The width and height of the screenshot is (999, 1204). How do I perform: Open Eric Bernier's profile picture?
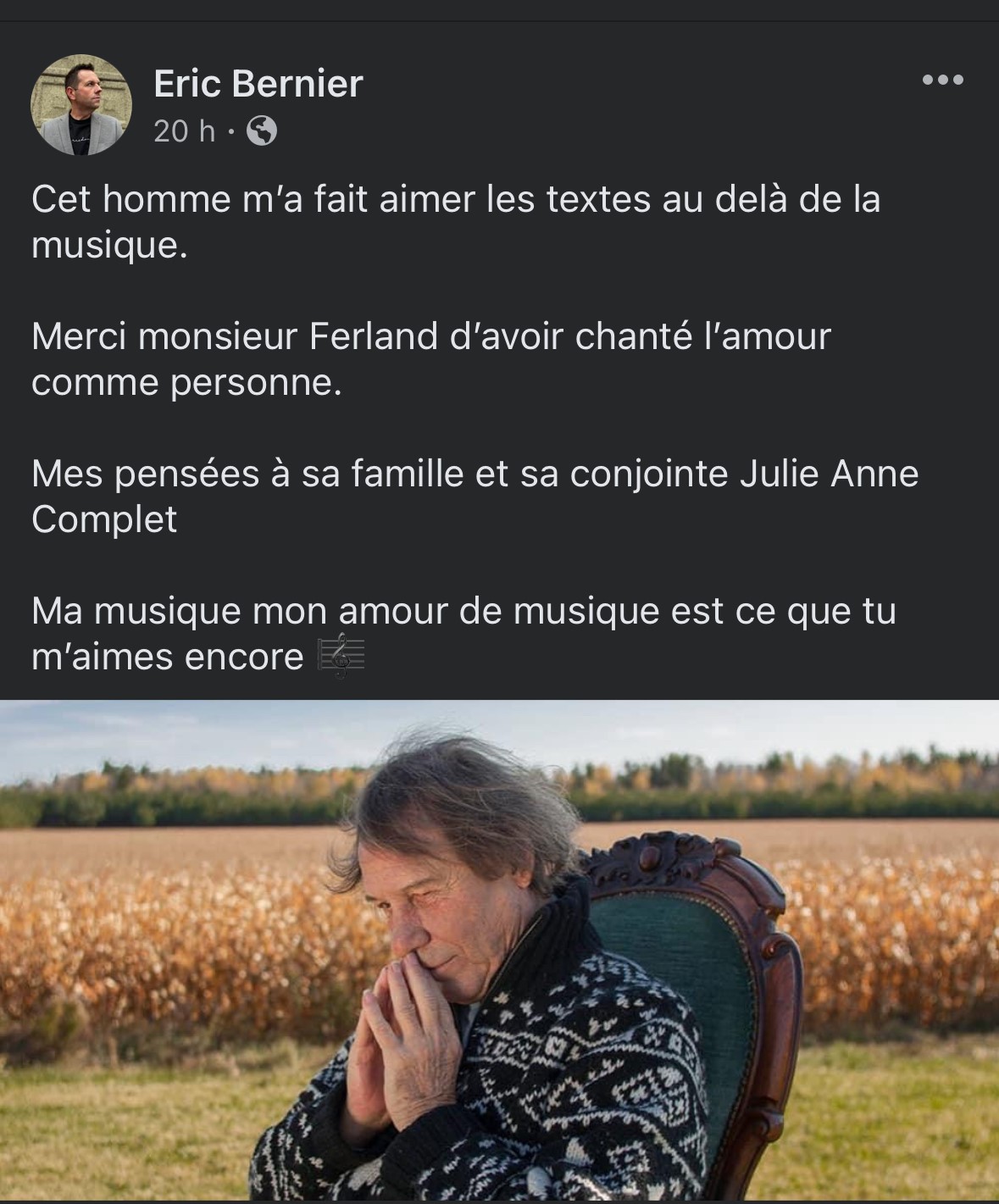tap(81, 105)
